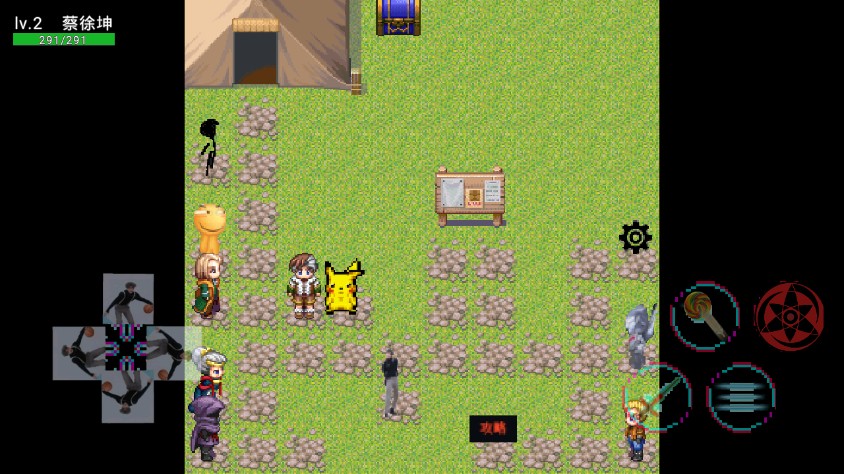
Task: Move down with the D-pad
Action: [128, 398]
